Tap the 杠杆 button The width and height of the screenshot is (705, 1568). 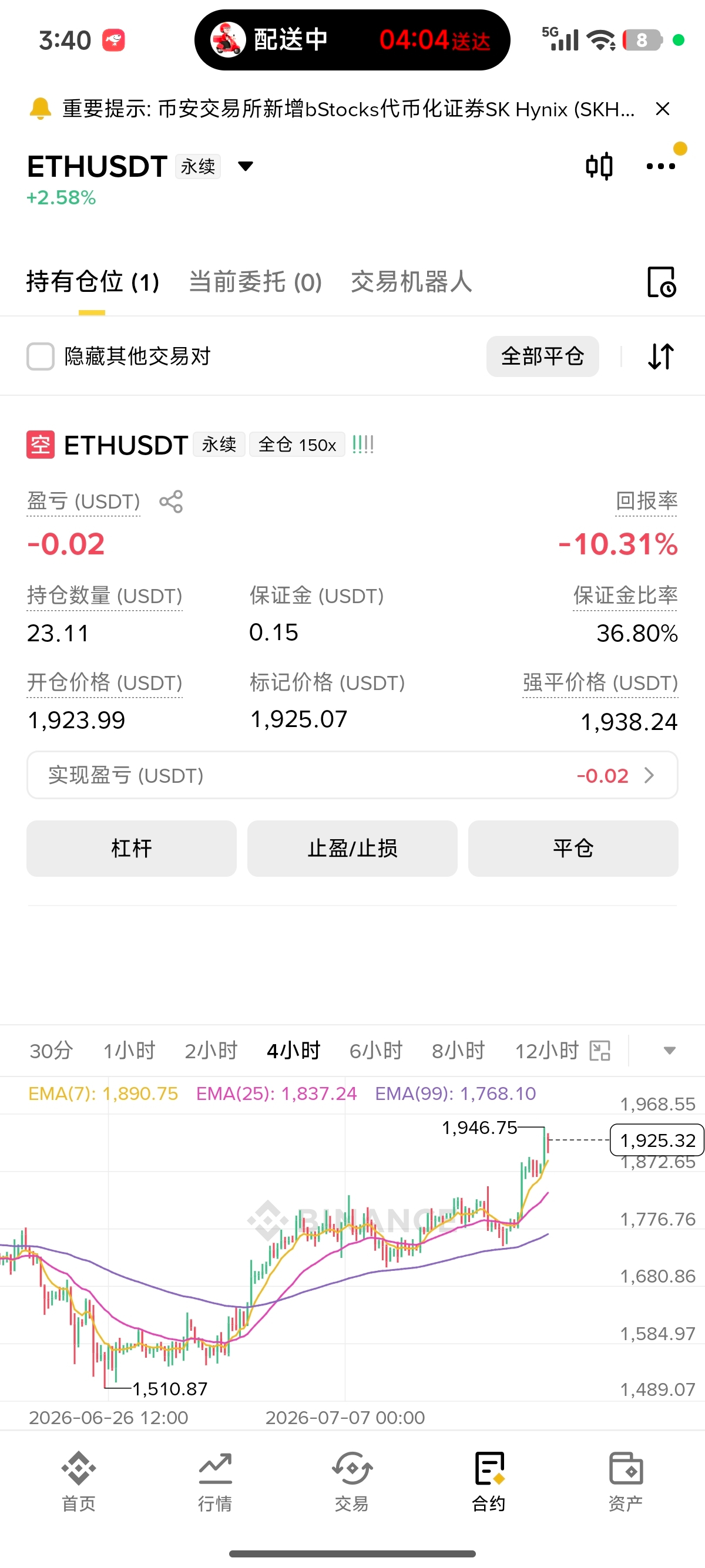[x=132, y=848]
